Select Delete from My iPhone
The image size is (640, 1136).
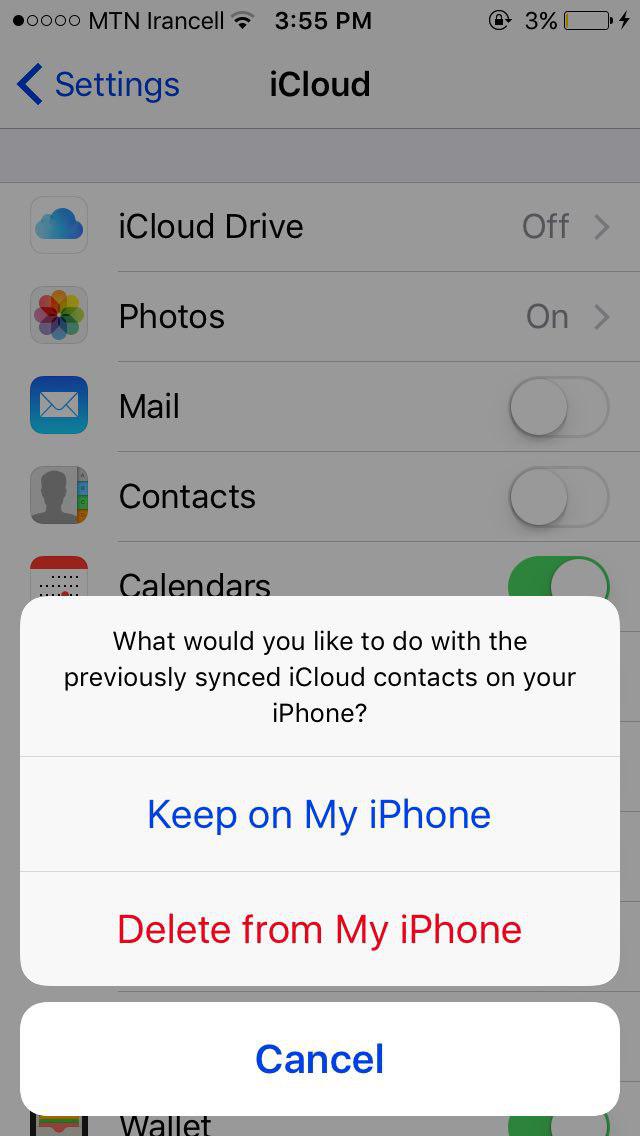(x=320, y=929)
